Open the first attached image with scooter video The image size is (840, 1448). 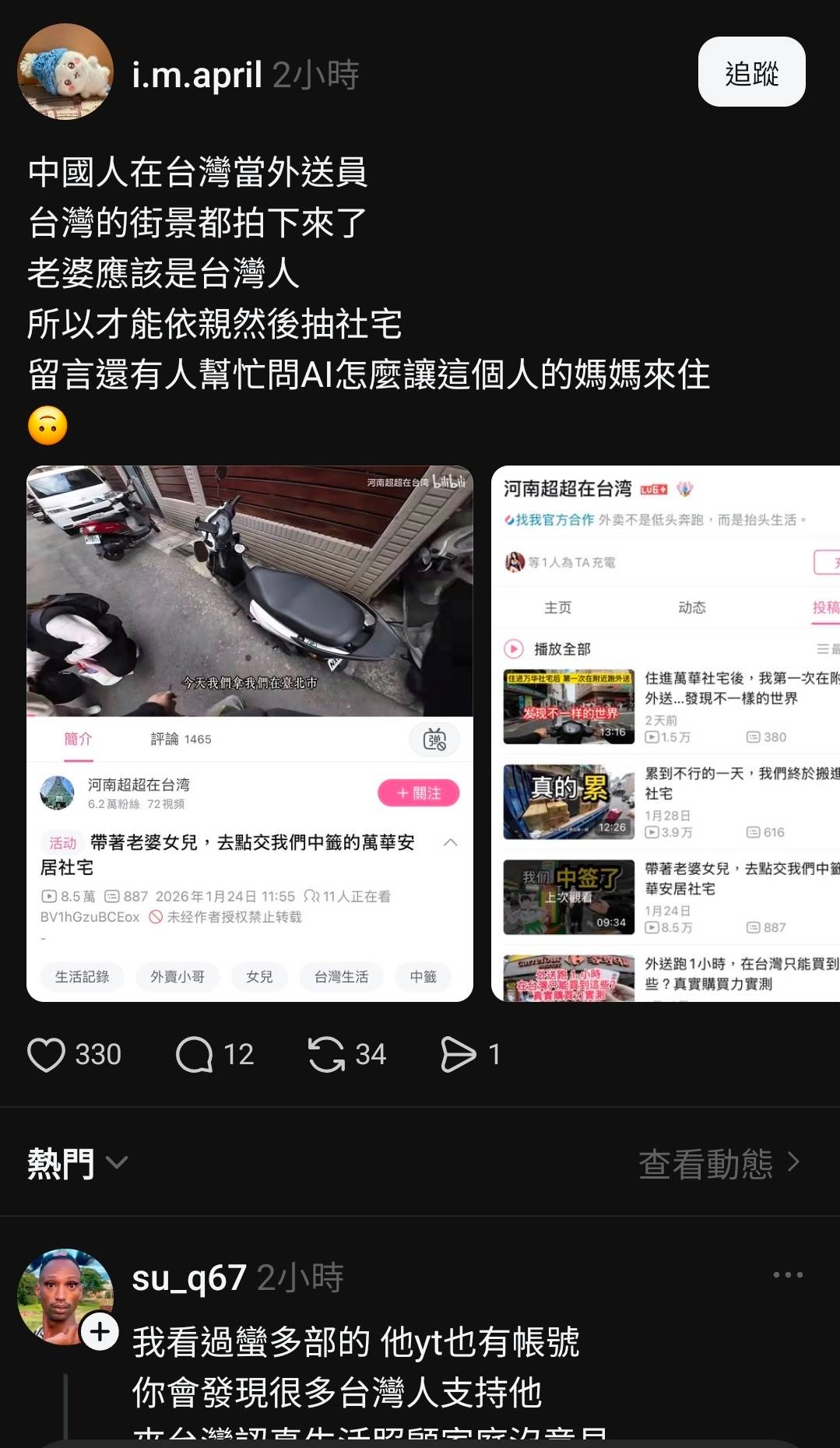249,733
